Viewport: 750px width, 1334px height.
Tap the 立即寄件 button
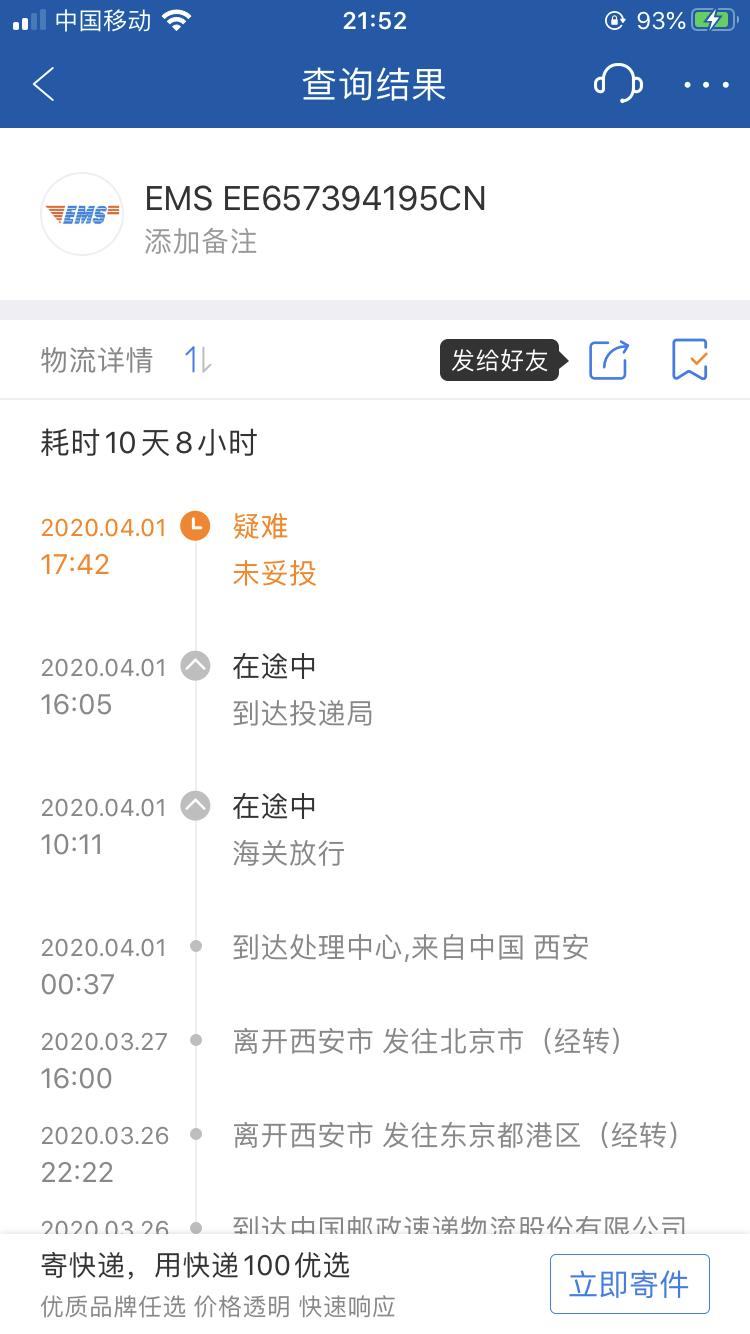(x=629, y=1284)
